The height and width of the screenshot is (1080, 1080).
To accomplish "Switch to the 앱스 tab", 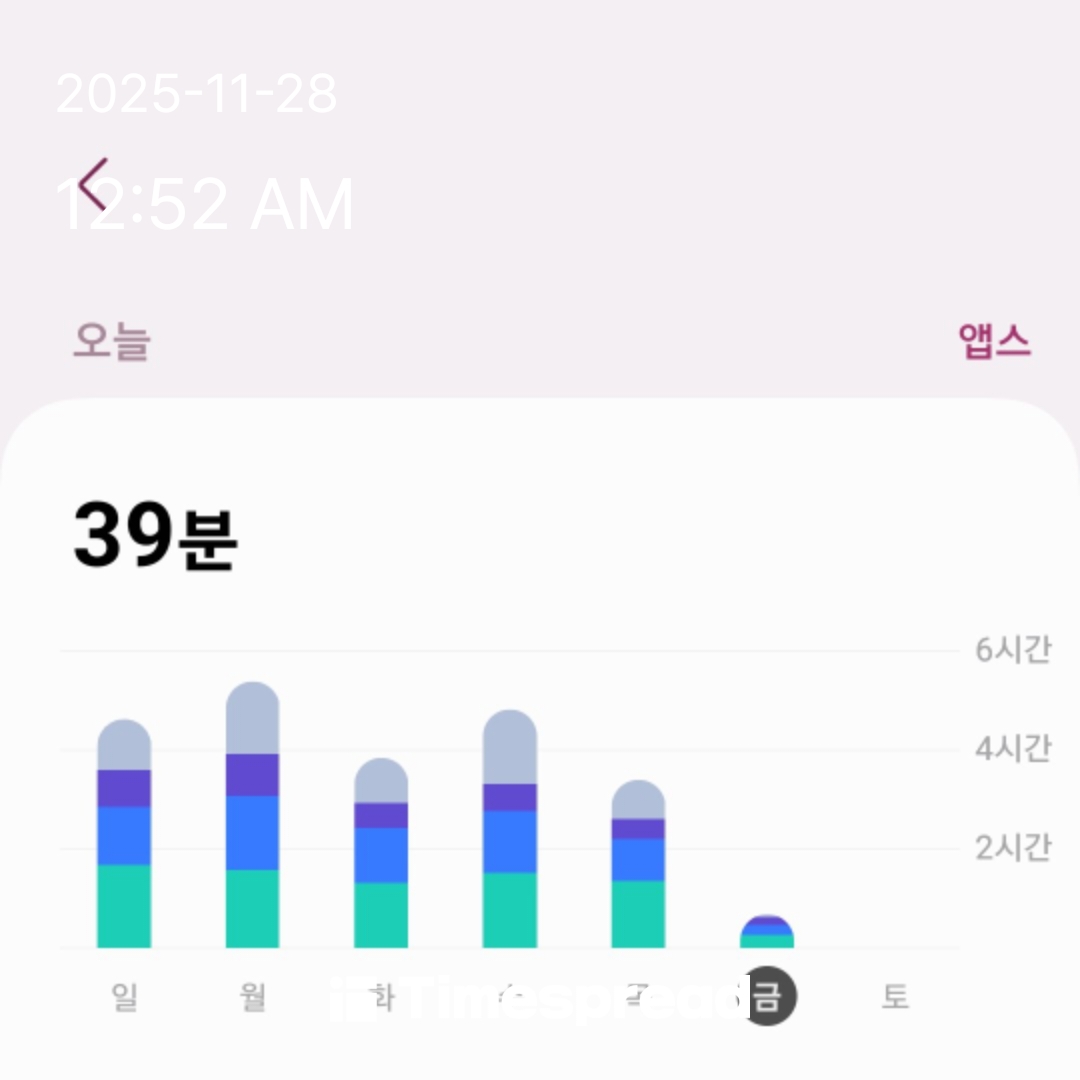I will pos(994,341).
